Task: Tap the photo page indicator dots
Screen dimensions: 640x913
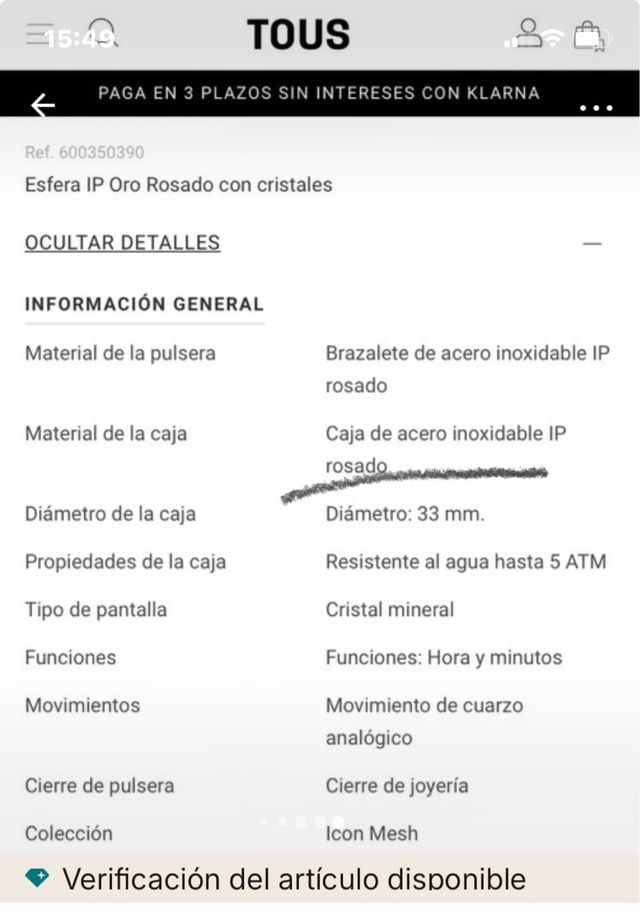Action: tap(301, 823)
